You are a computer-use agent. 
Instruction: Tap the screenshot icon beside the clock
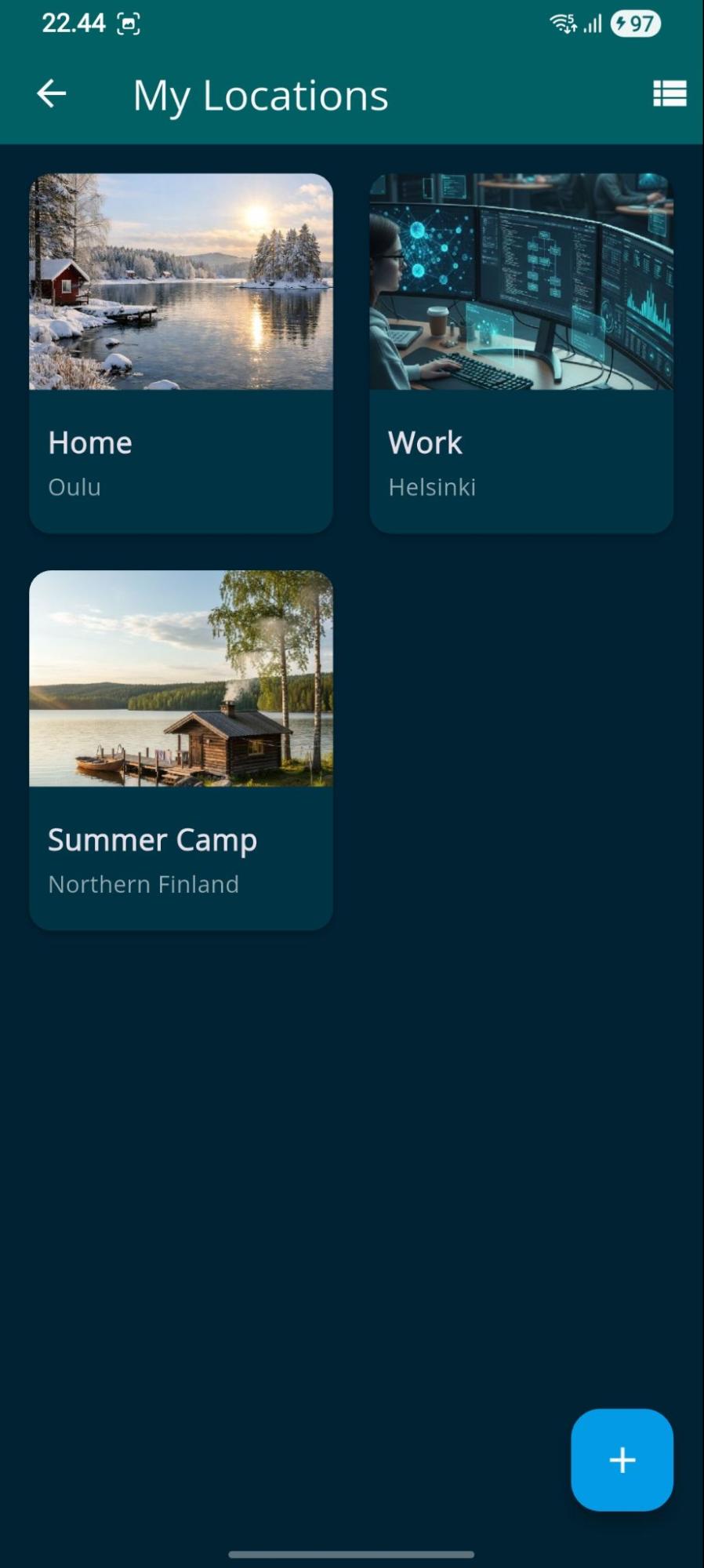(x=130, y=24)
